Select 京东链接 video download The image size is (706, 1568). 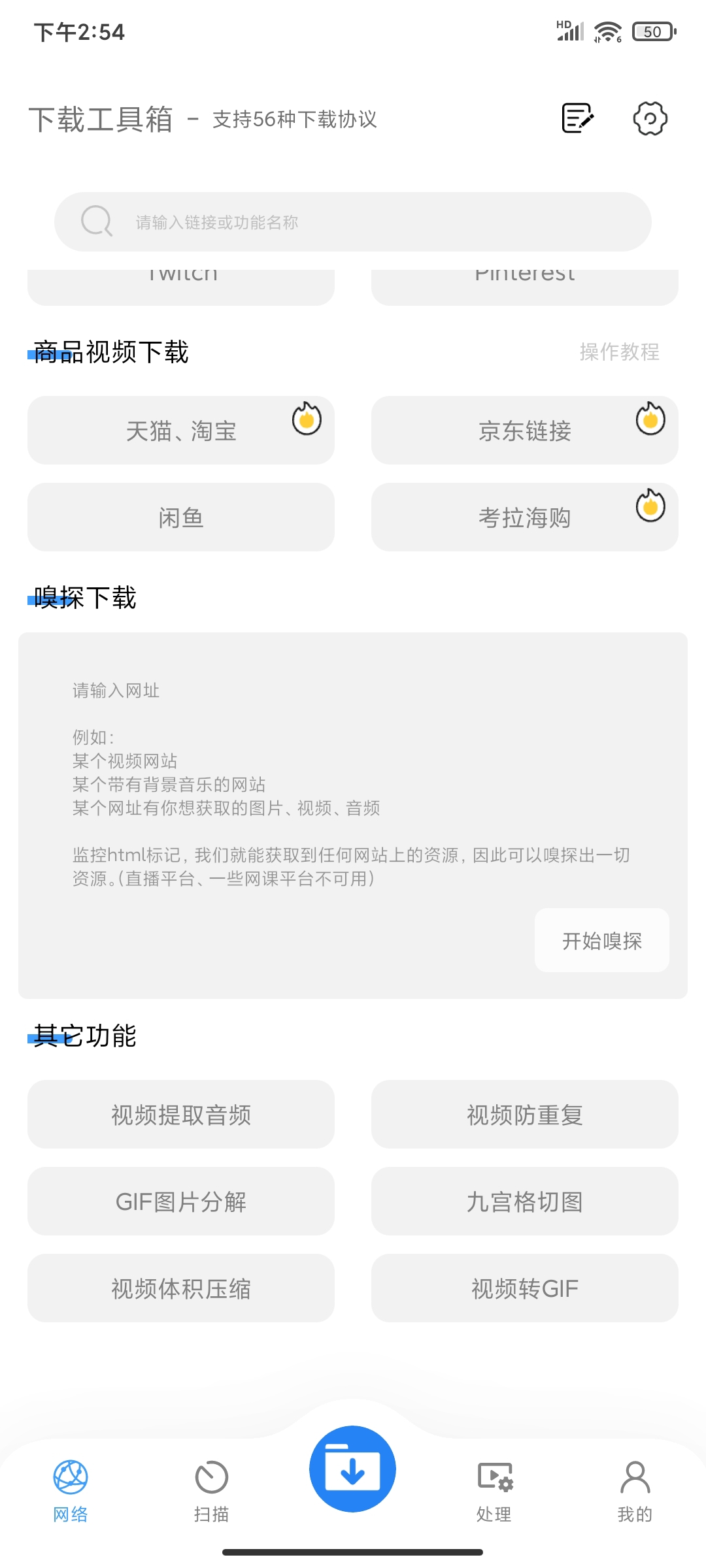(x=525, y=431)
